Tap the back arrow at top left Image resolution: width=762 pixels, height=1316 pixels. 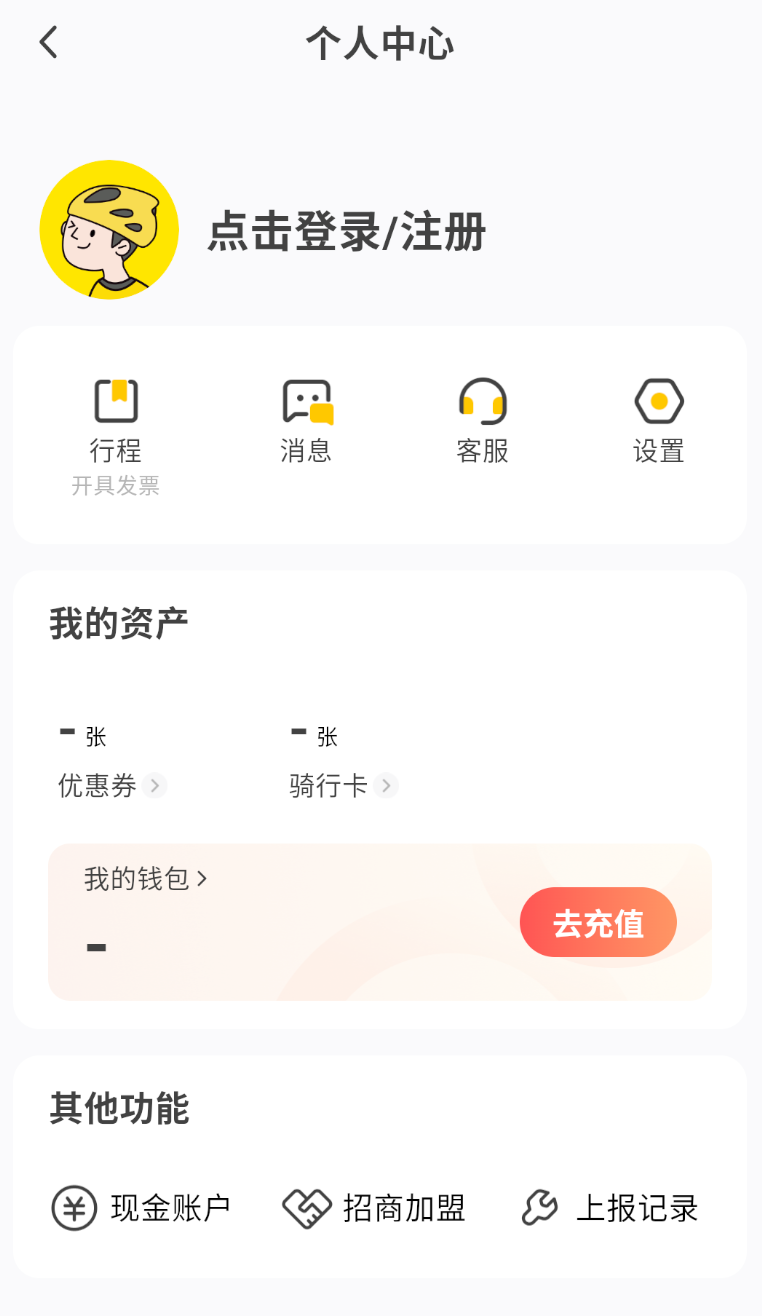click(48, 43)
